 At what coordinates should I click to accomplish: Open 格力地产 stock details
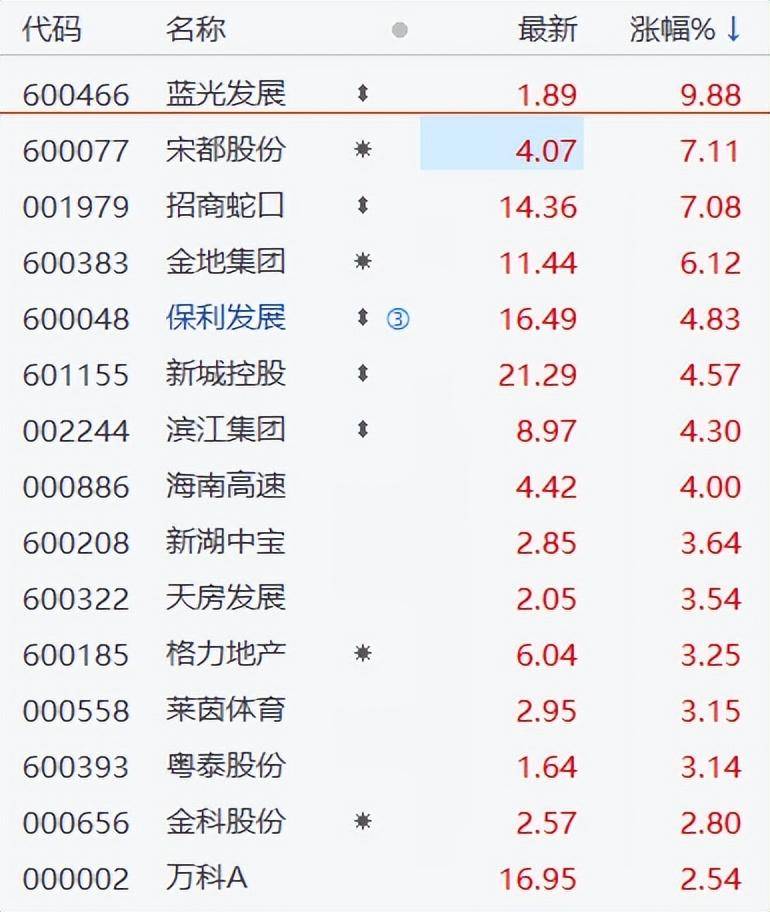click(x=226, y=654)
